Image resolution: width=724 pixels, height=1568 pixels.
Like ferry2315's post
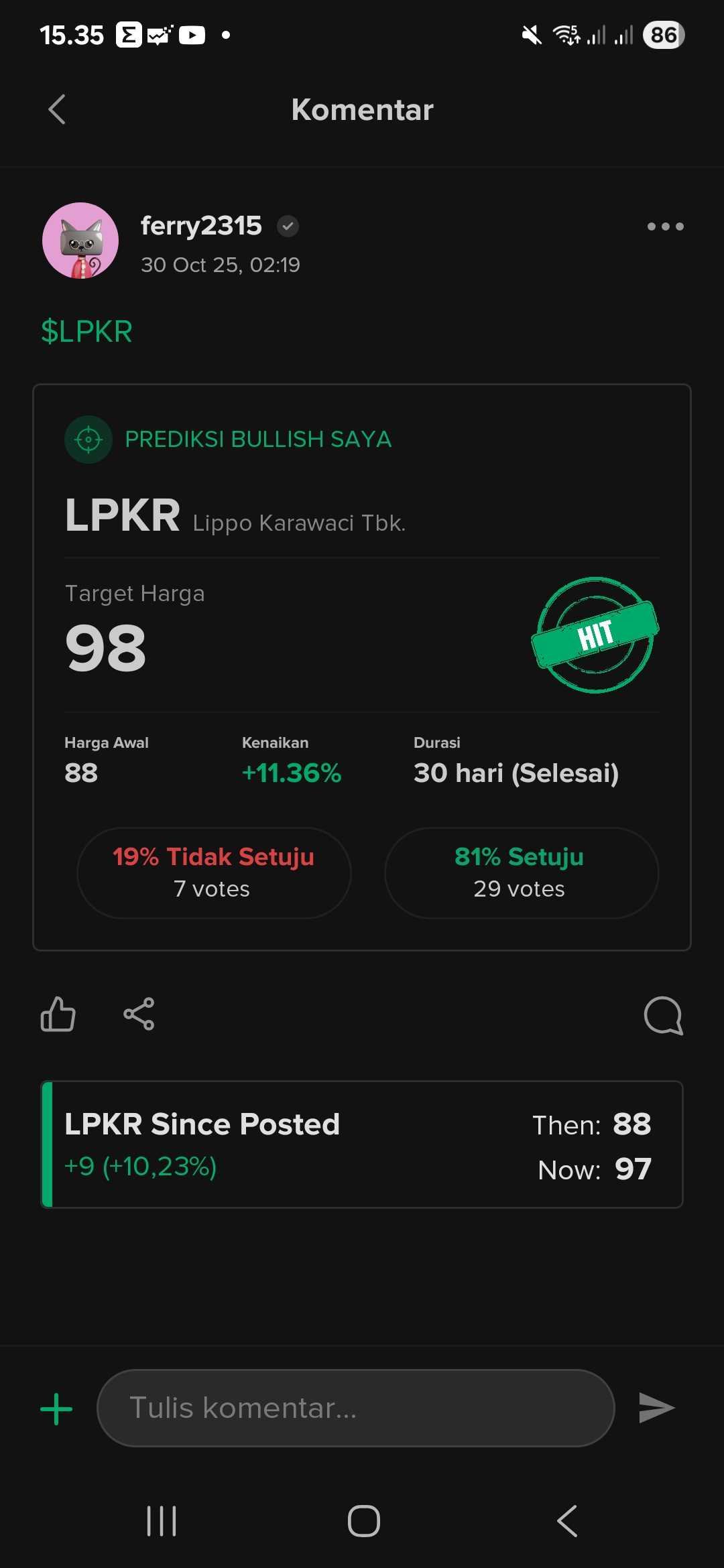coord(58,1014)
